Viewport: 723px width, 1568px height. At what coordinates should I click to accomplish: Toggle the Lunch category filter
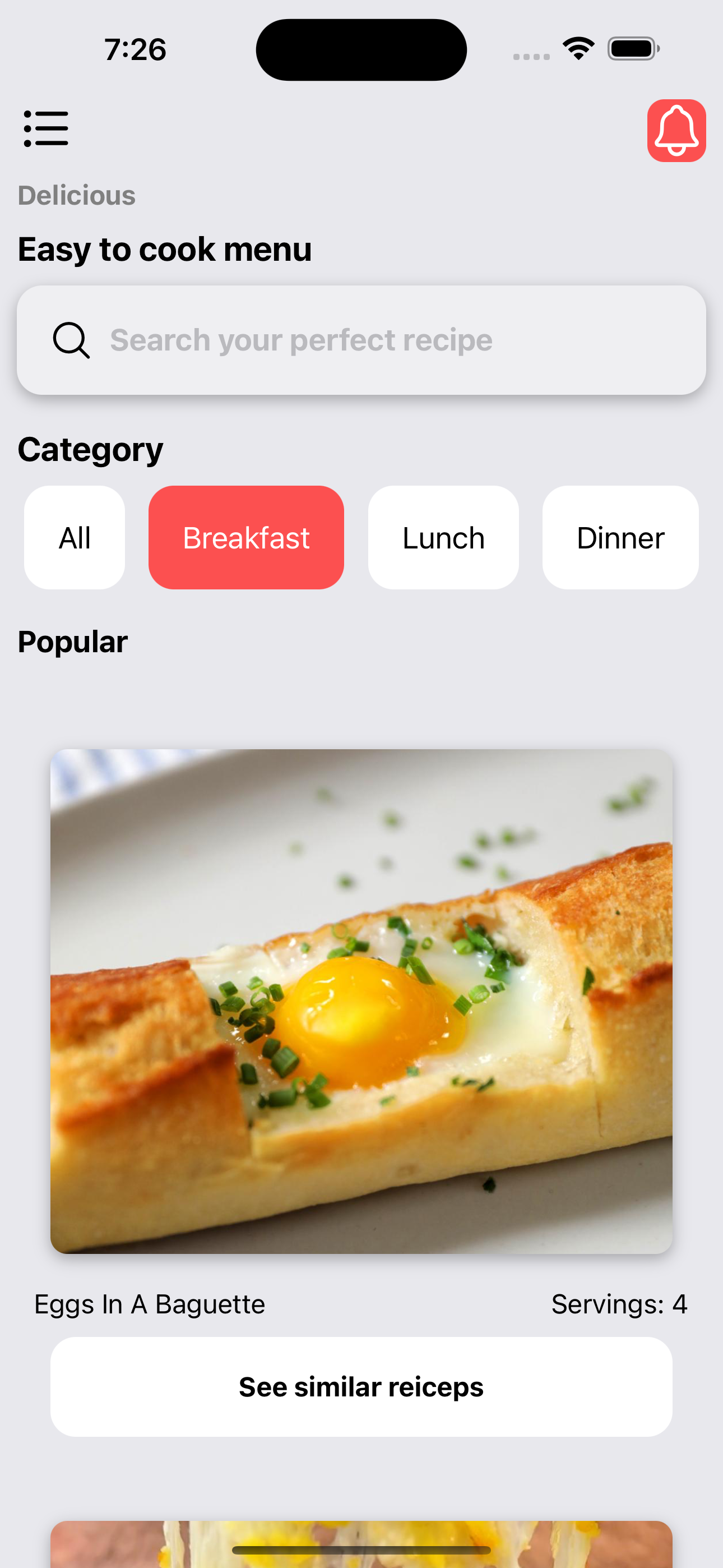point(443,536)
